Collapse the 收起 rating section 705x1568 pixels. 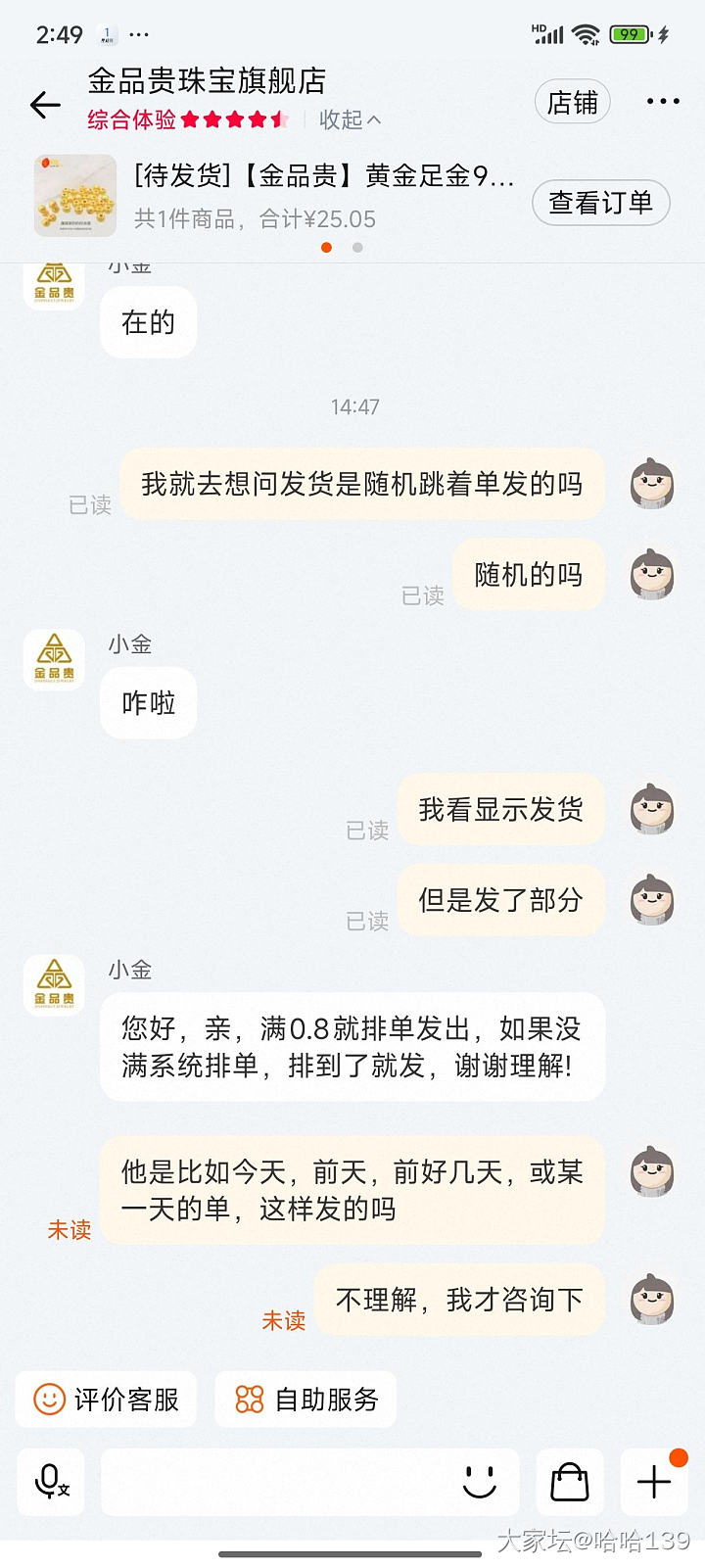350,119
